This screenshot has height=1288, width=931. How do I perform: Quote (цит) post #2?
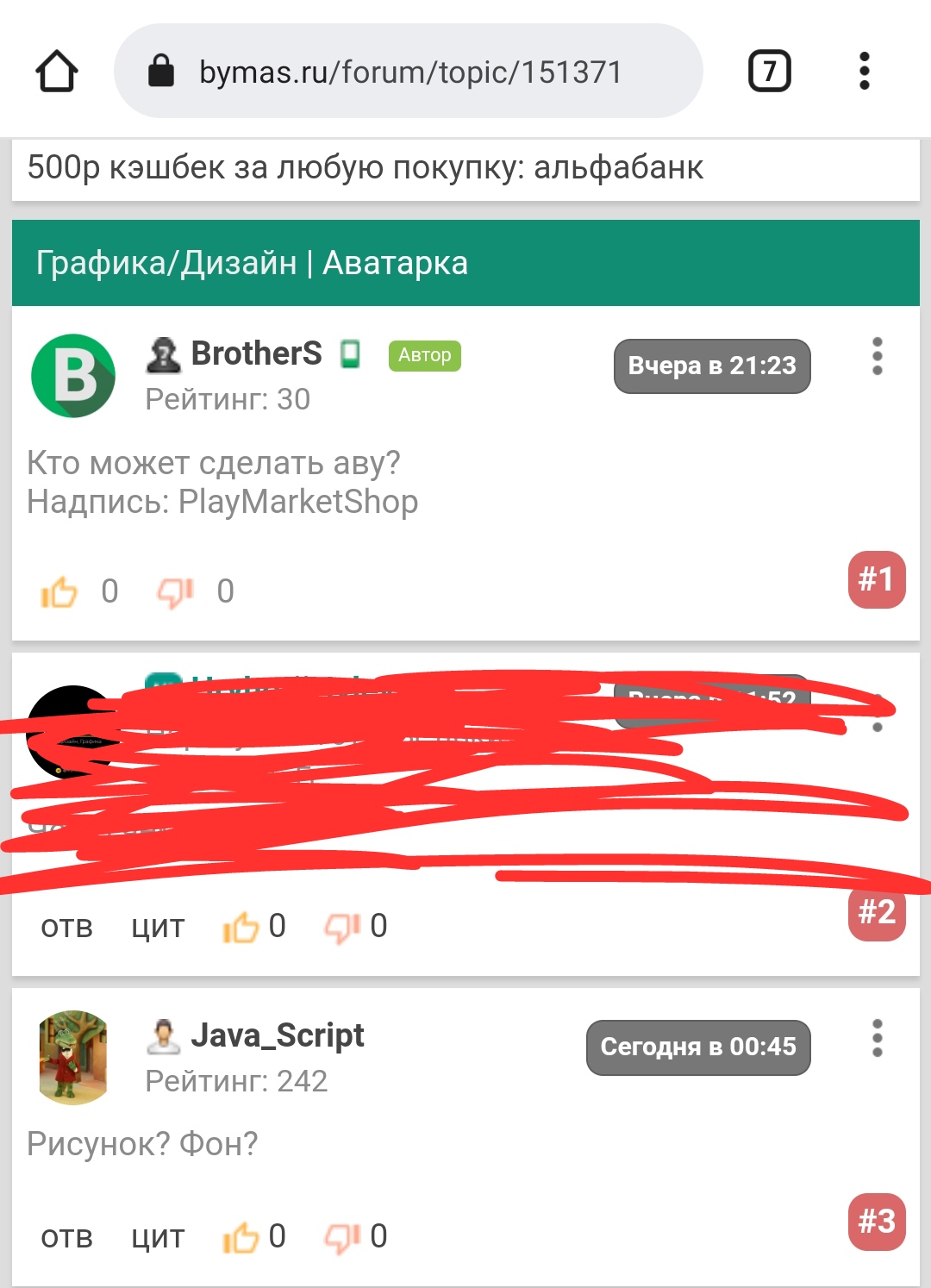158,927
